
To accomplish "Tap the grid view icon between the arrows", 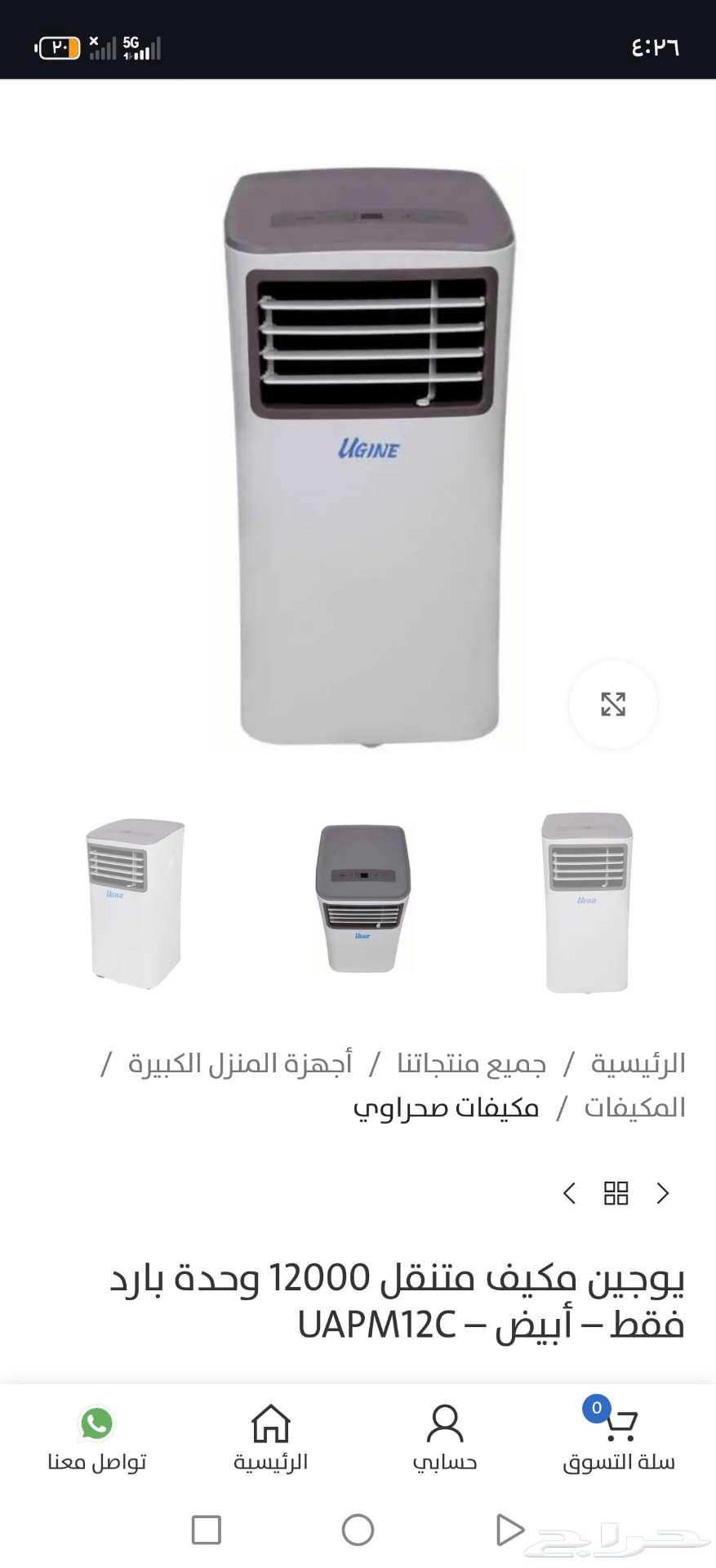I will pos(617,1193).
